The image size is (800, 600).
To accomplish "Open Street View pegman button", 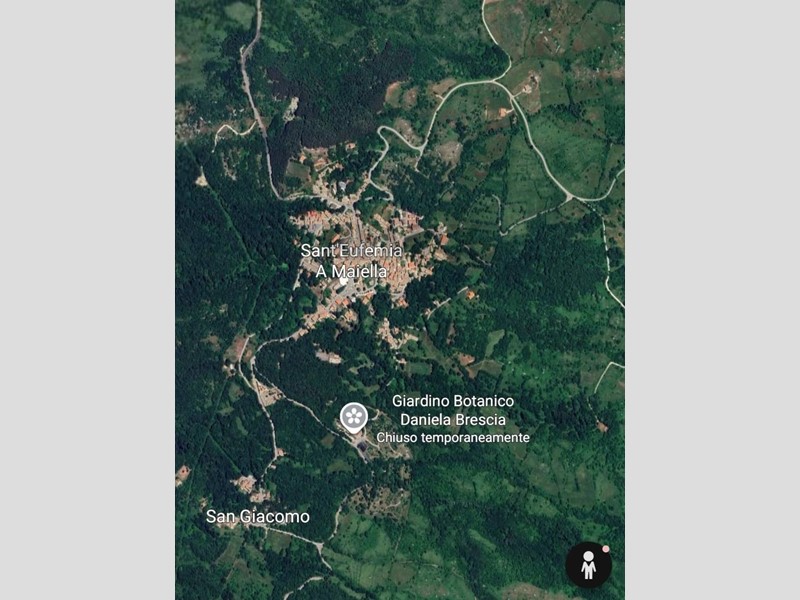I will pos(589,565).
